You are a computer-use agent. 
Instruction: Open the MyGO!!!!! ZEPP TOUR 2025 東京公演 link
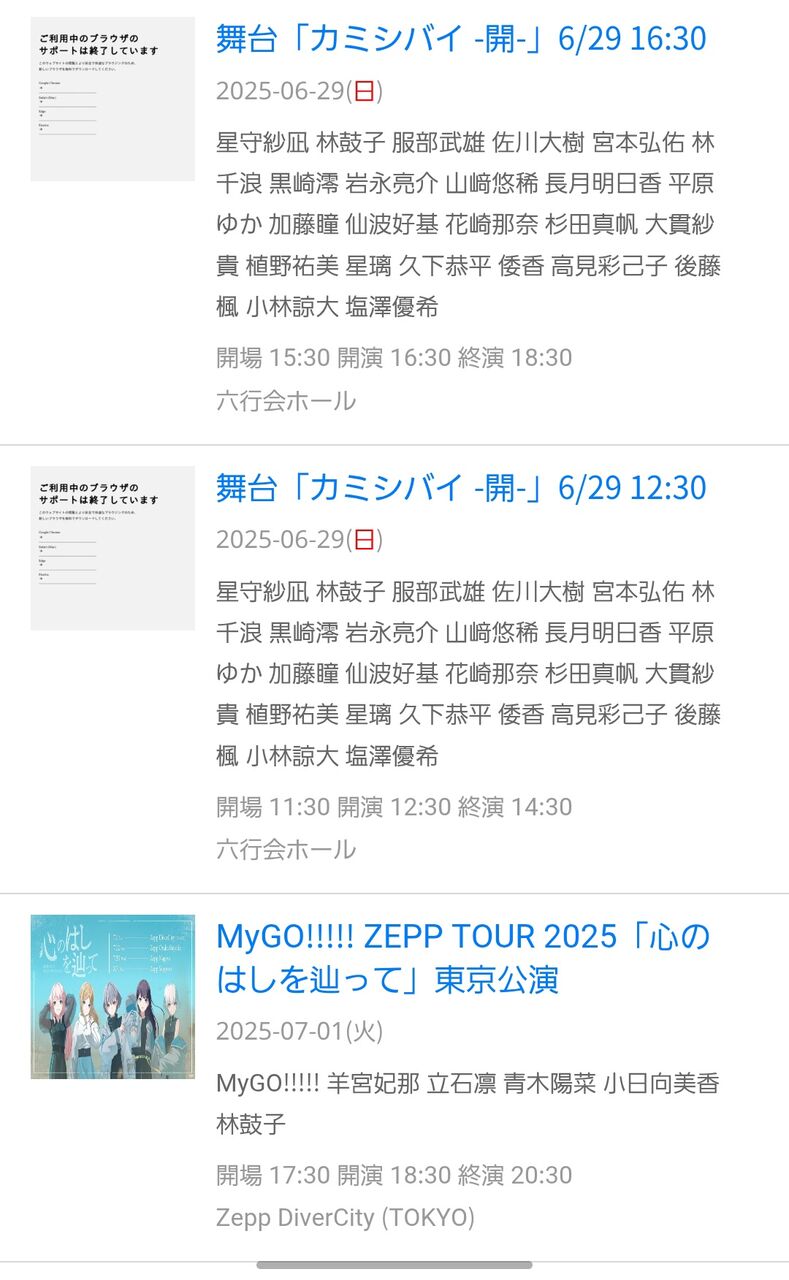point(463,958)
